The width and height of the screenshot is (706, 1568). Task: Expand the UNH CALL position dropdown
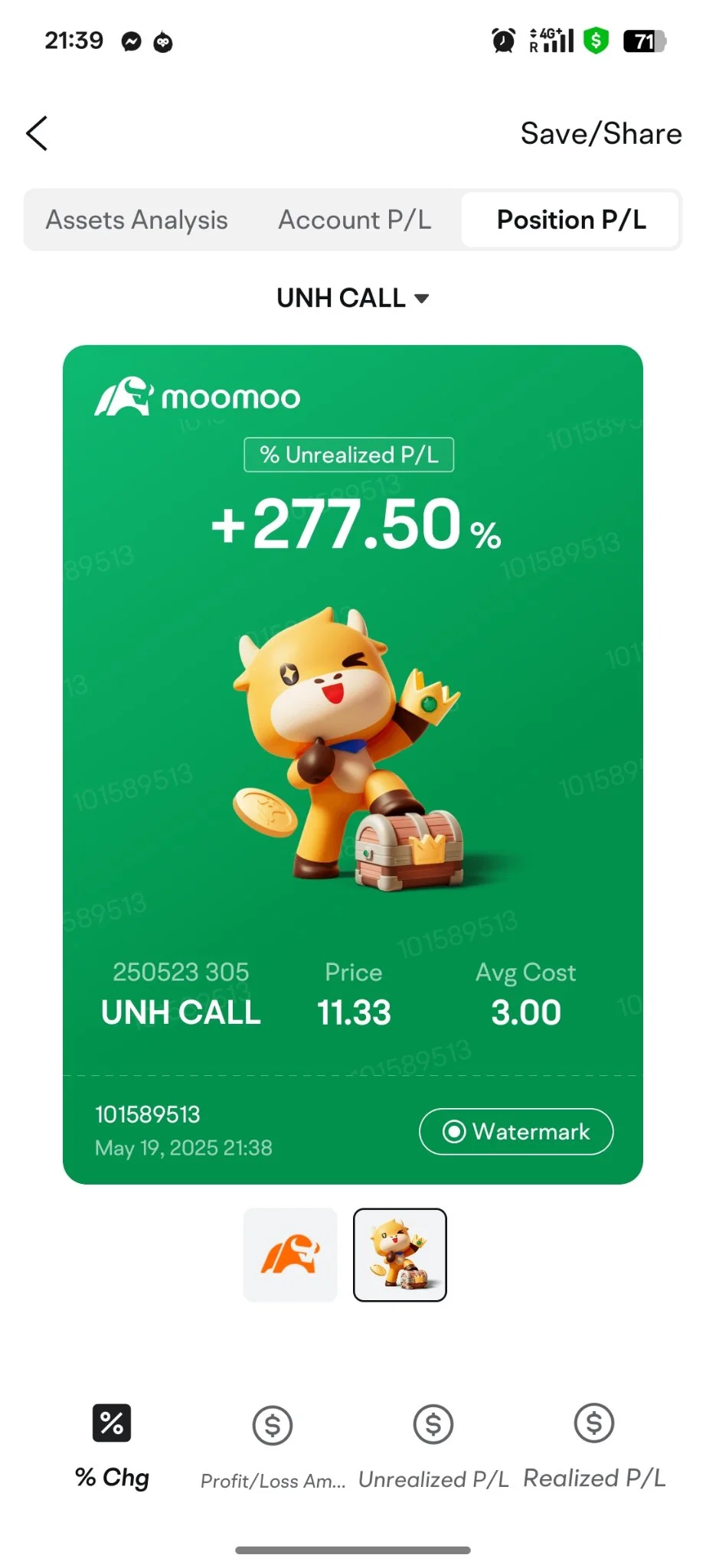coord(353,298)
